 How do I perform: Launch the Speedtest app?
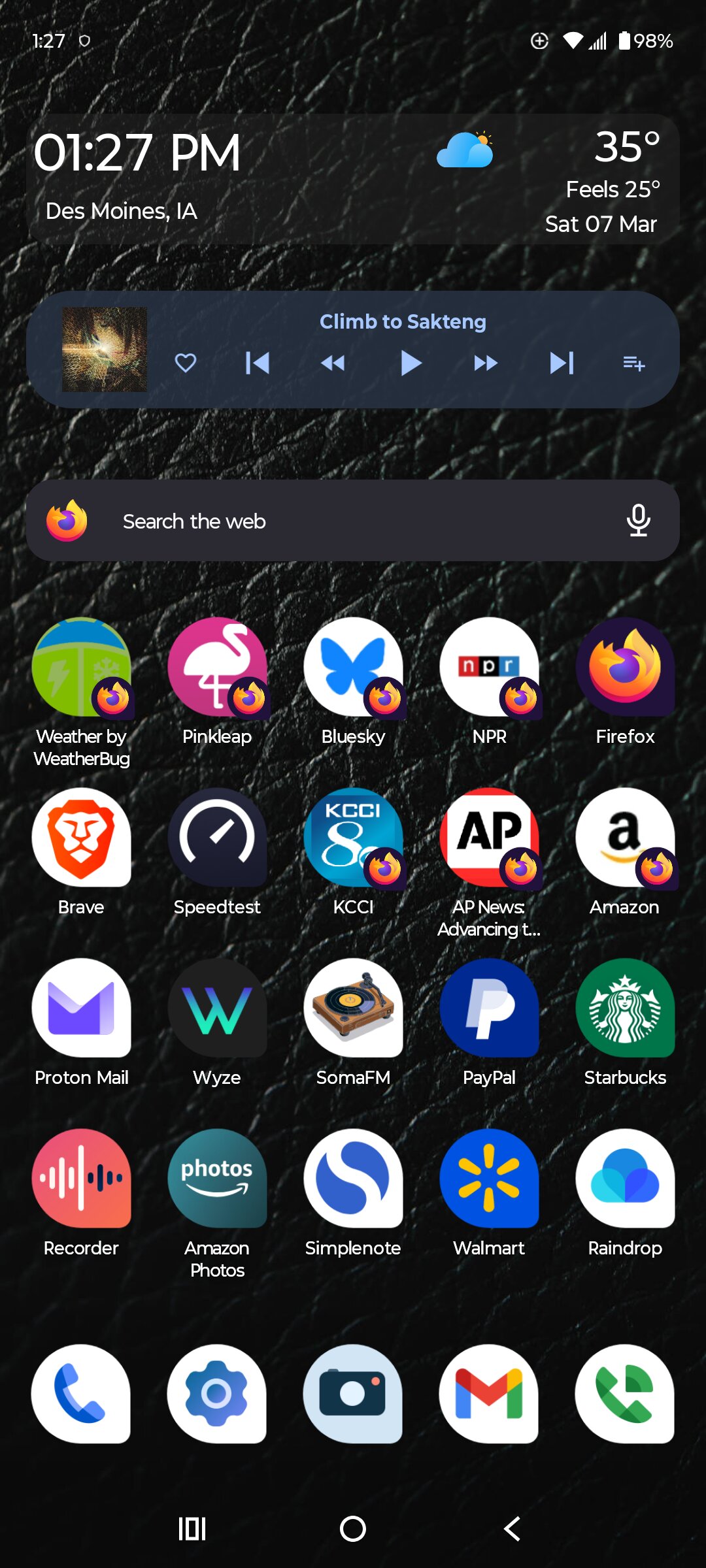(x=217, y=838)
